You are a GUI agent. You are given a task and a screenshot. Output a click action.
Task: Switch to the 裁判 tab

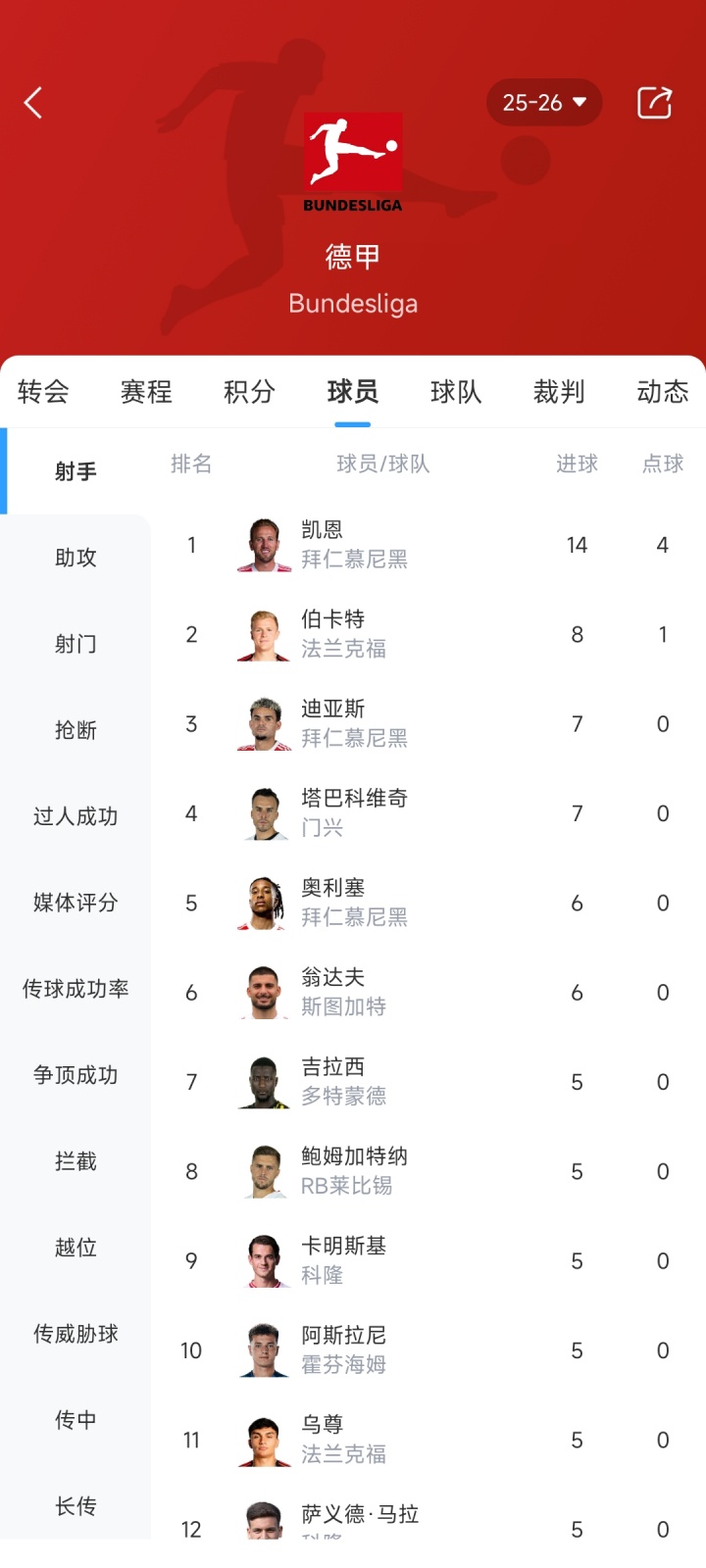(559, 392)
